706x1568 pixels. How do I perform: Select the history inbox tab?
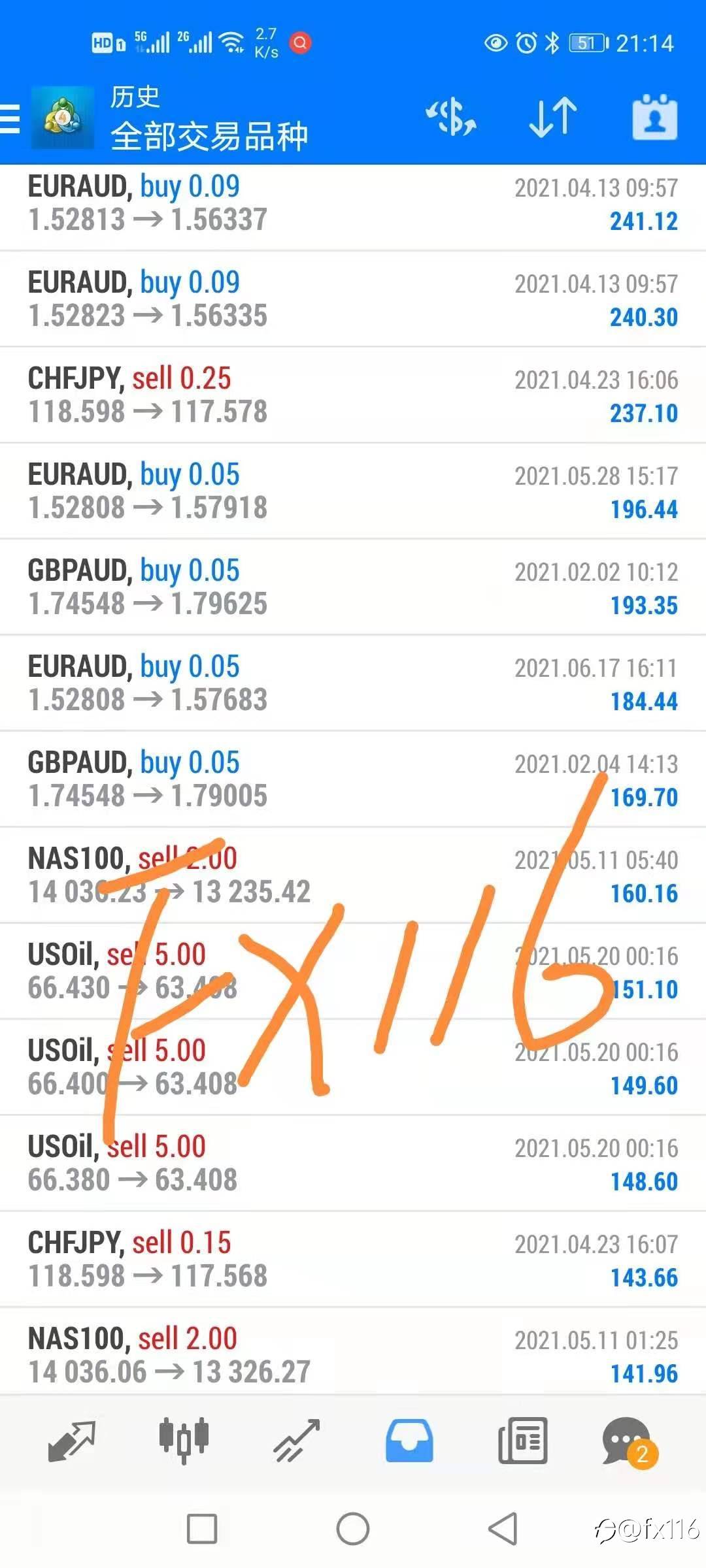[x=409, y=1441]
